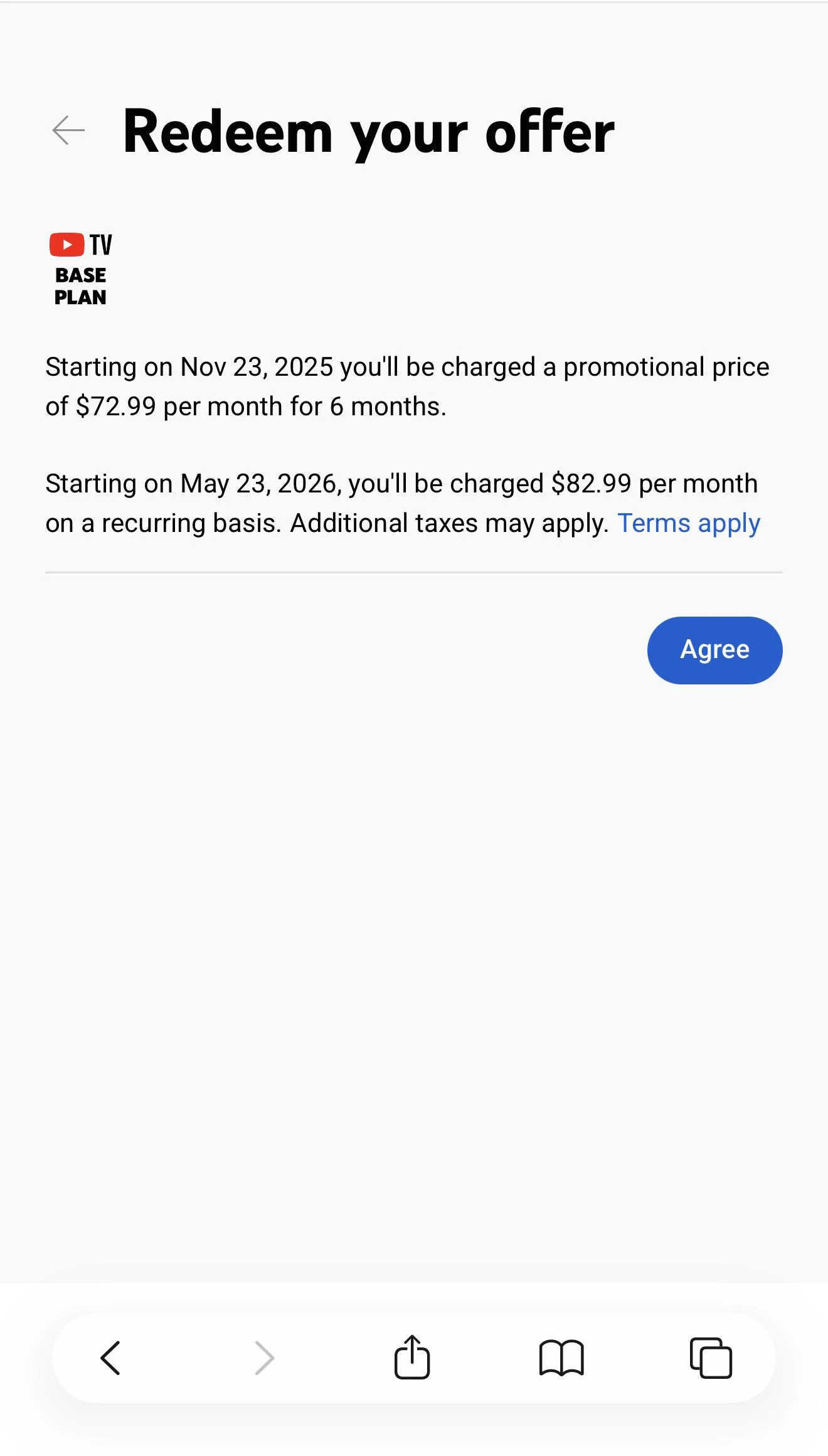The height and width of the screenshot is (1456, 828).
Task: View promotion terms via the blue link
Action: coord(690,523)
